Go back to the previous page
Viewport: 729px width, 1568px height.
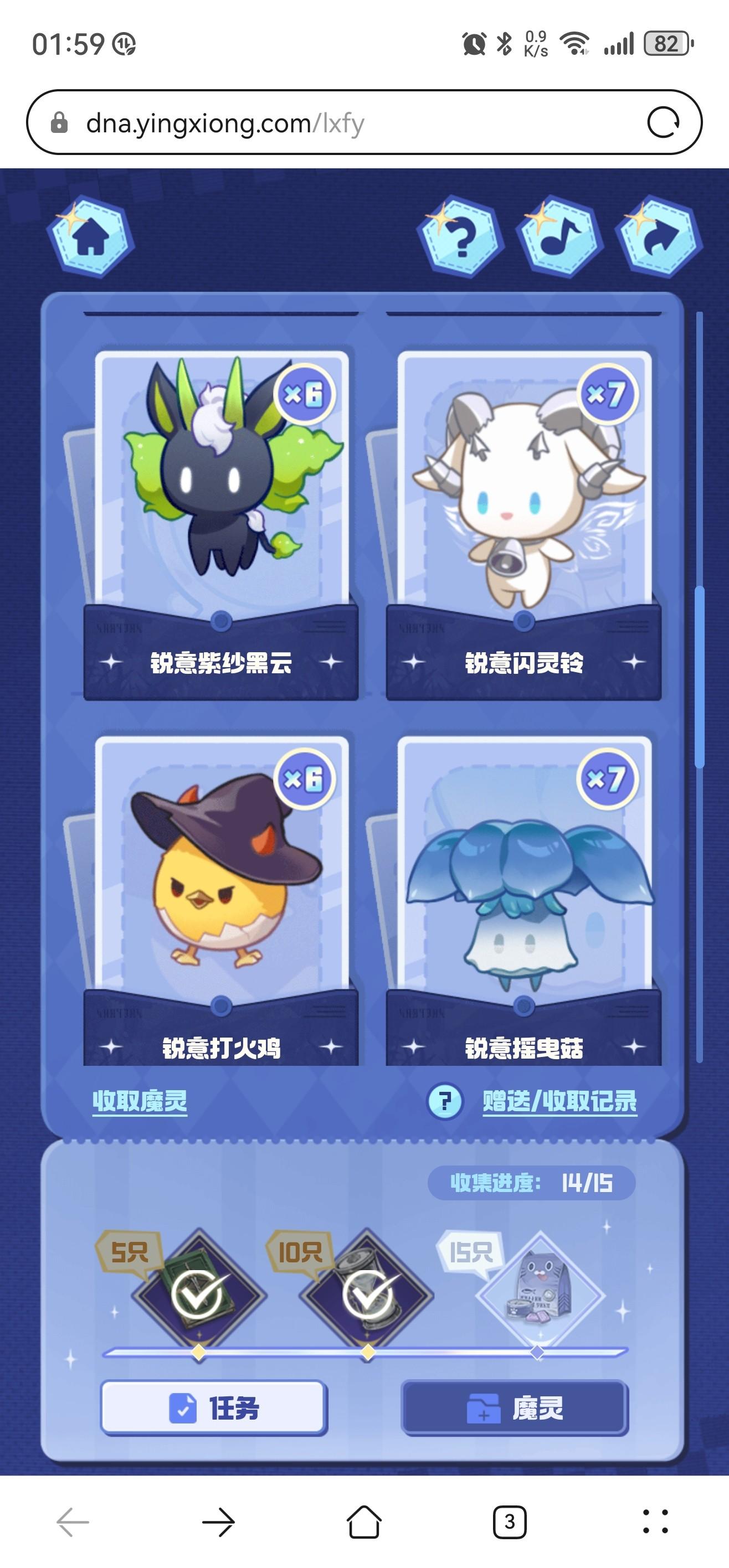tap(73, 1523)
